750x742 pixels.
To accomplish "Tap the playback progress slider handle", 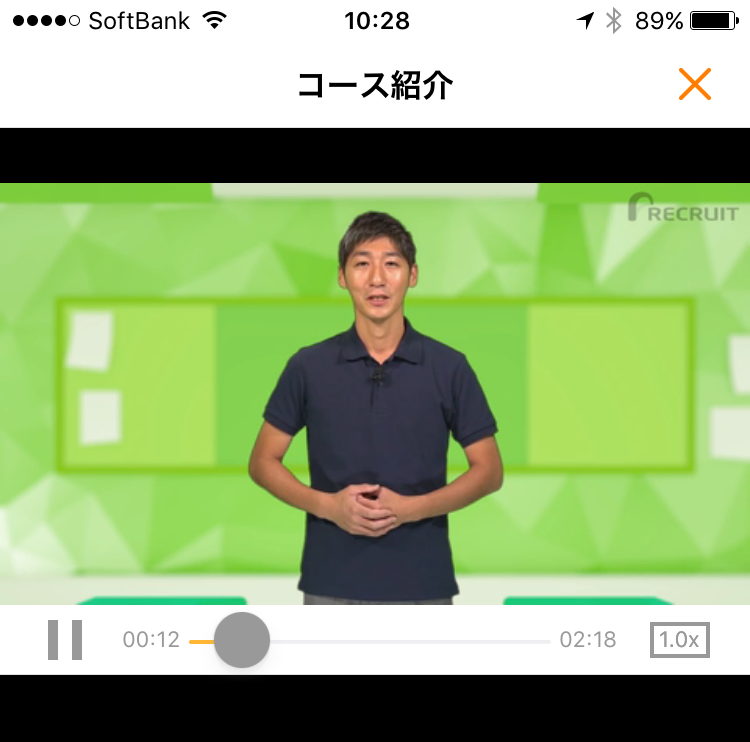I will click(x=242, y=640).
